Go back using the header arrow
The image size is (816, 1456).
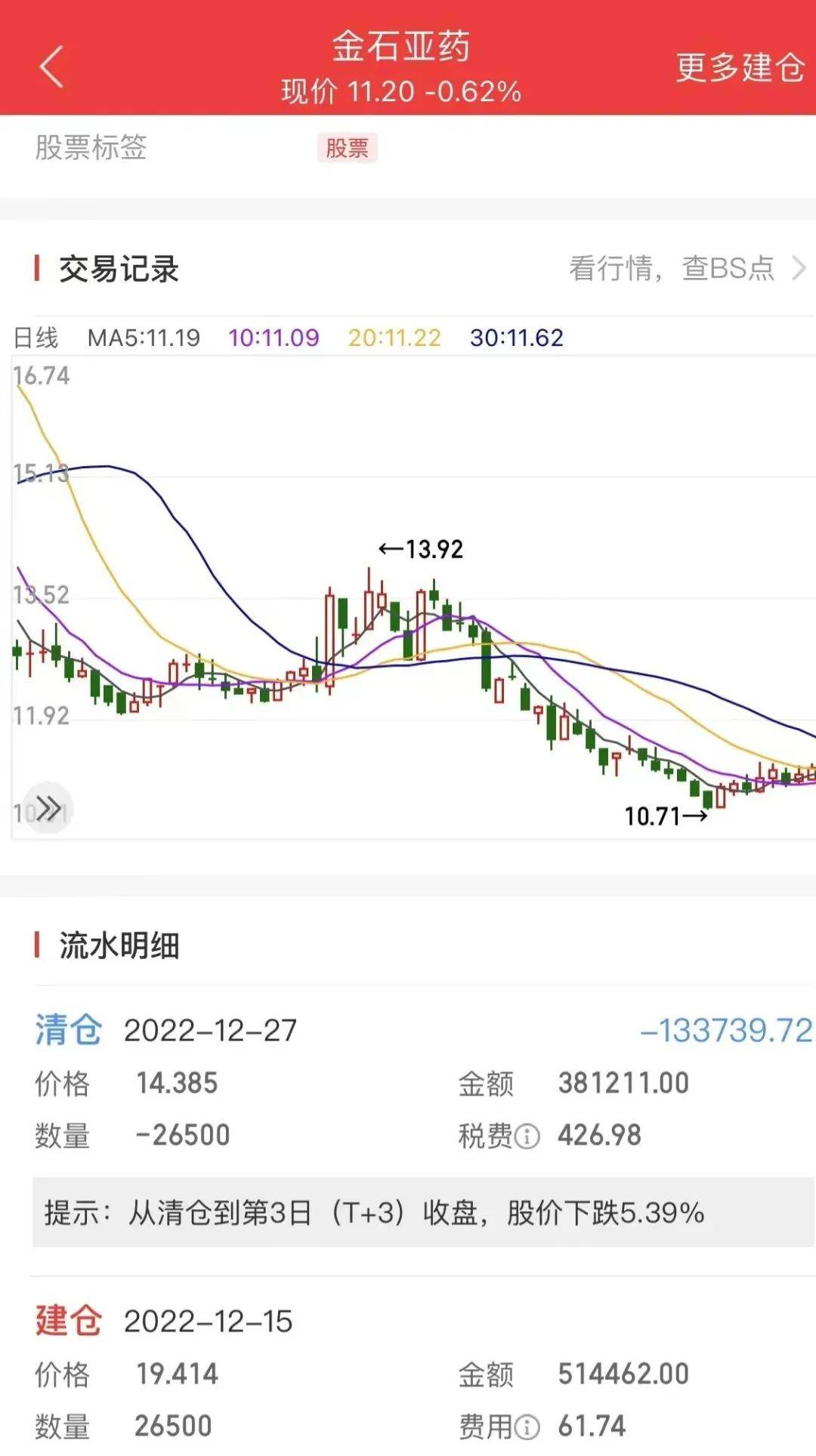pos(51,66)
